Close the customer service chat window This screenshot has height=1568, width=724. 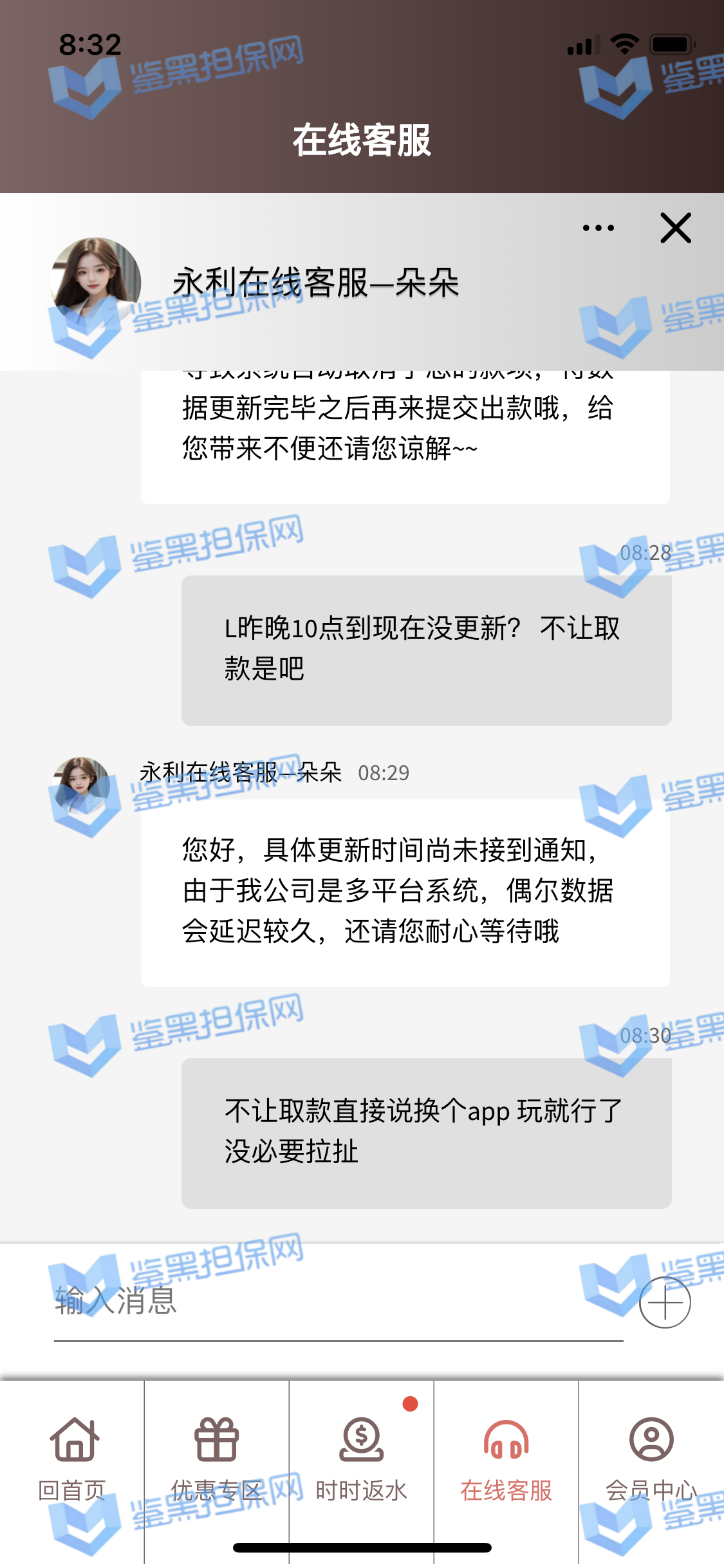coord(675,228)
